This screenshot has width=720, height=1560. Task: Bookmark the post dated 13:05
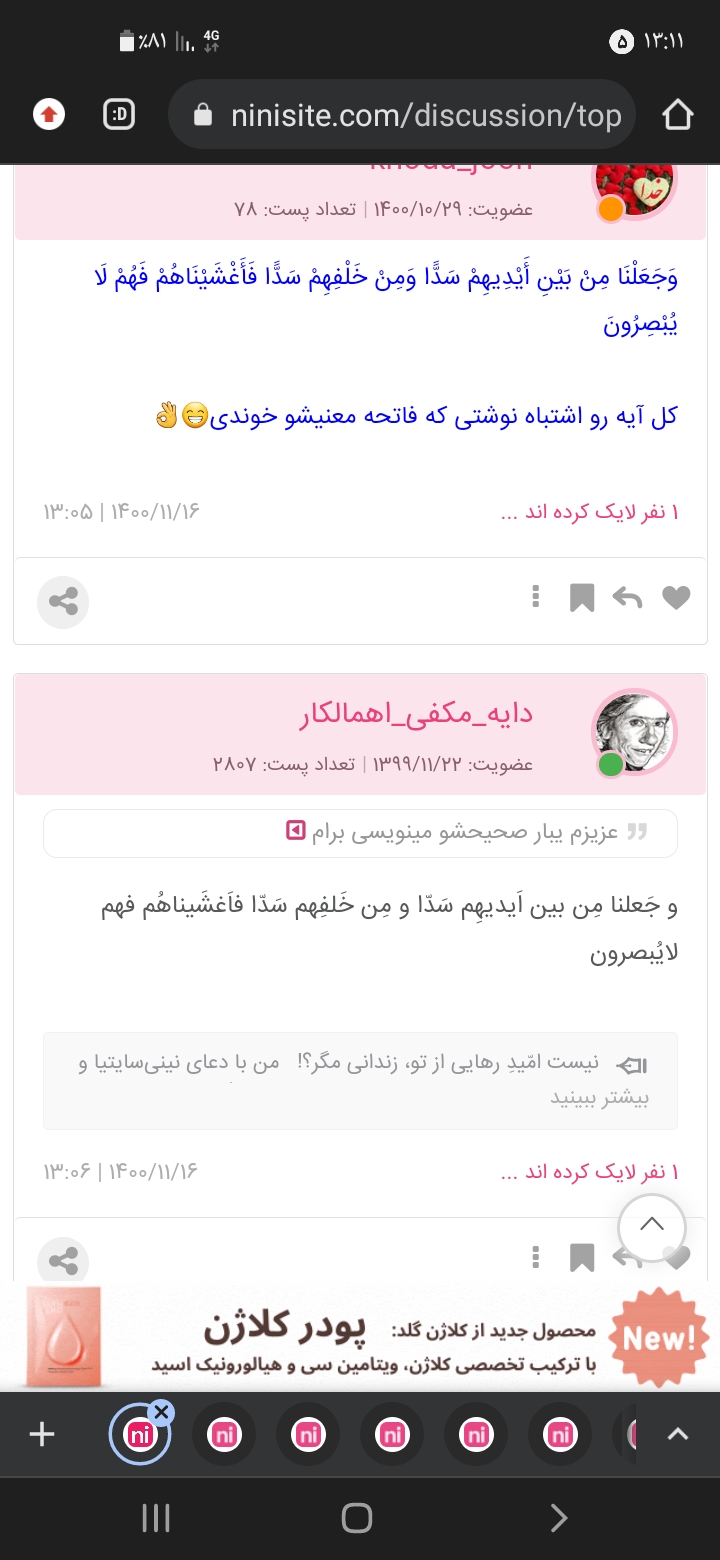pyautogui.click(x=581, y=598)
